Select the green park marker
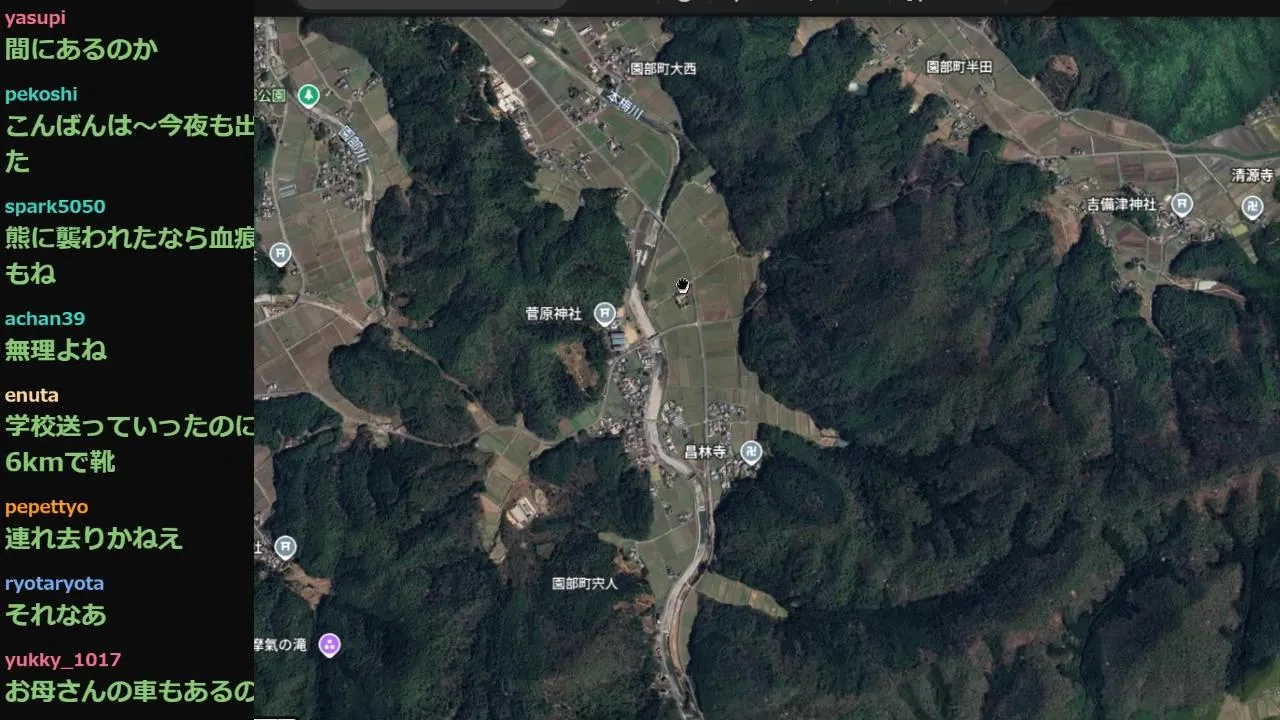The height and width of the screenshot is (720, 1280). pyautogui.click(x=309, y=96)
